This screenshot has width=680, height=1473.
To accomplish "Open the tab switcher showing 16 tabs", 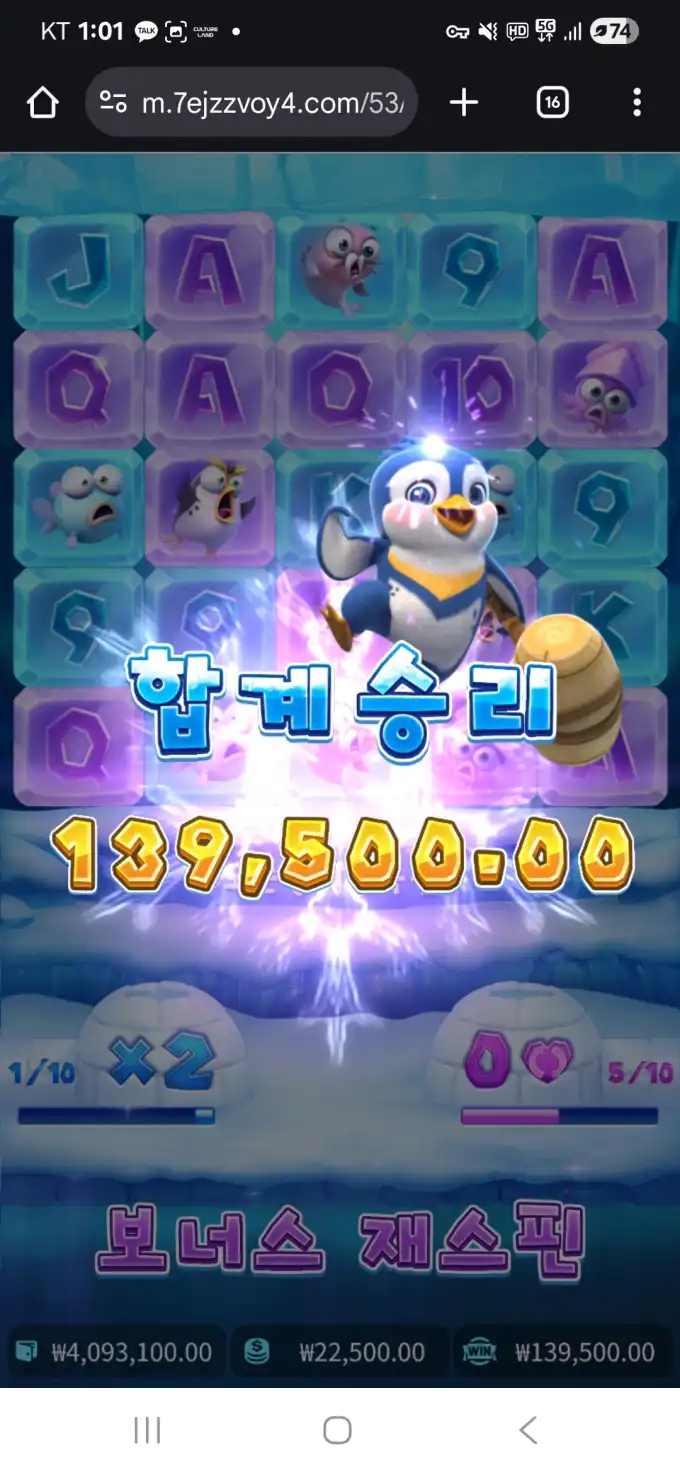I will [x=553, y=102].
